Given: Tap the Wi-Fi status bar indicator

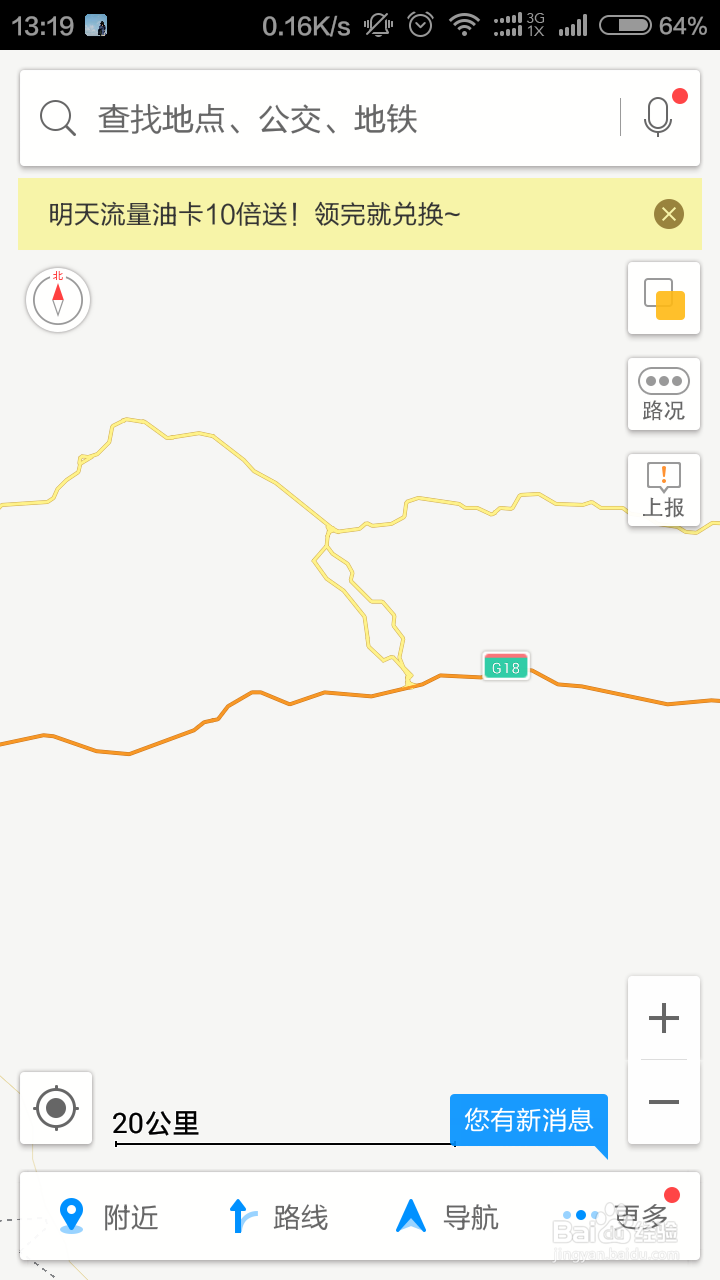Looking at the screenshot, I should pyautogui.click(x=465, y=24).
